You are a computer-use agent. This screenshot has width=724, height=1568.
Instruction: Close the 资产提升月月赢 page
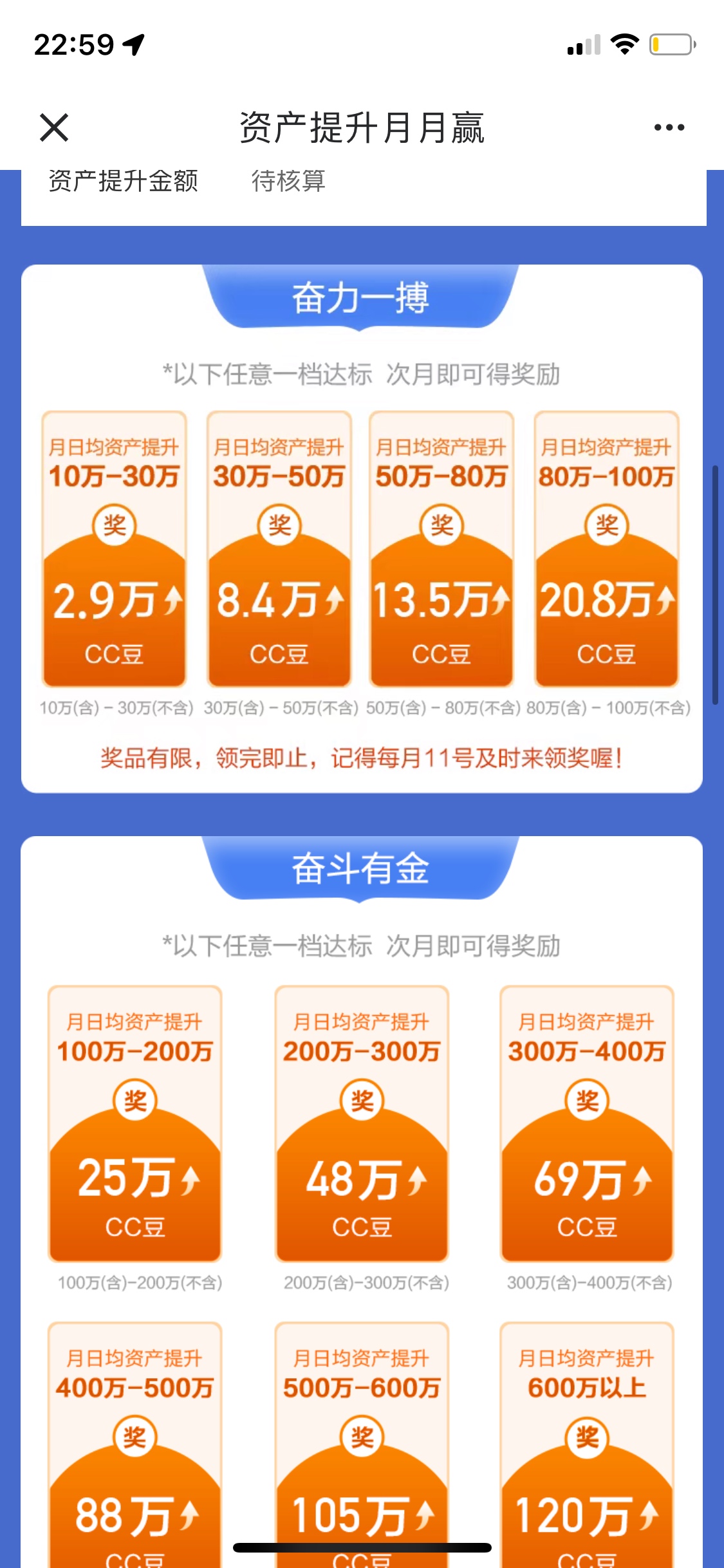coord(54,127)
